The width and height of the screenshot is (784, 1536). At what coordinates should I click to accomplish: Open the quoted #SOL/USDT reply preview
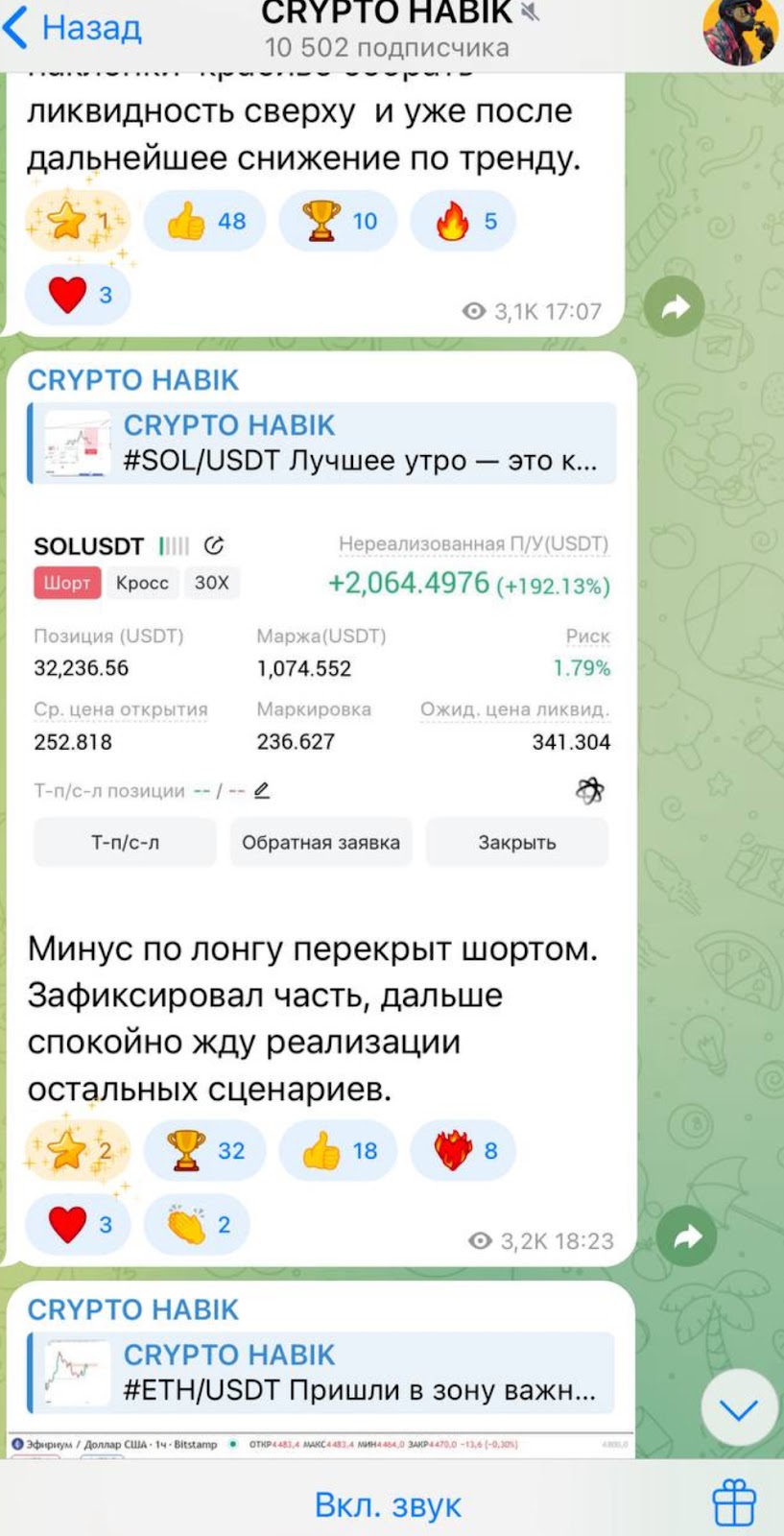click(322, 444)
